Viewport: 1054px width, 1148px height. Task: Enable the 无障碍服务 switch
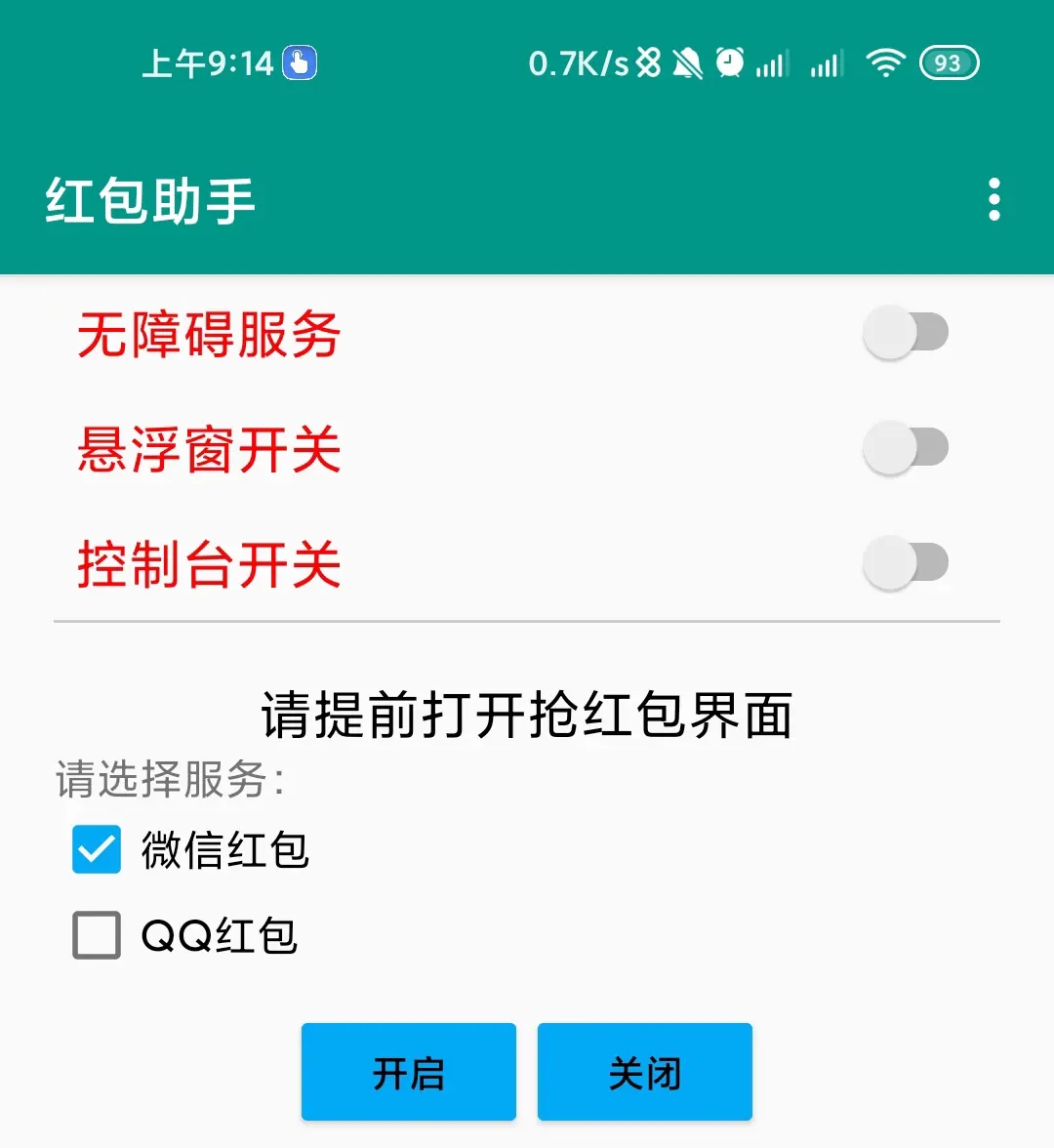tap(905, 332)
